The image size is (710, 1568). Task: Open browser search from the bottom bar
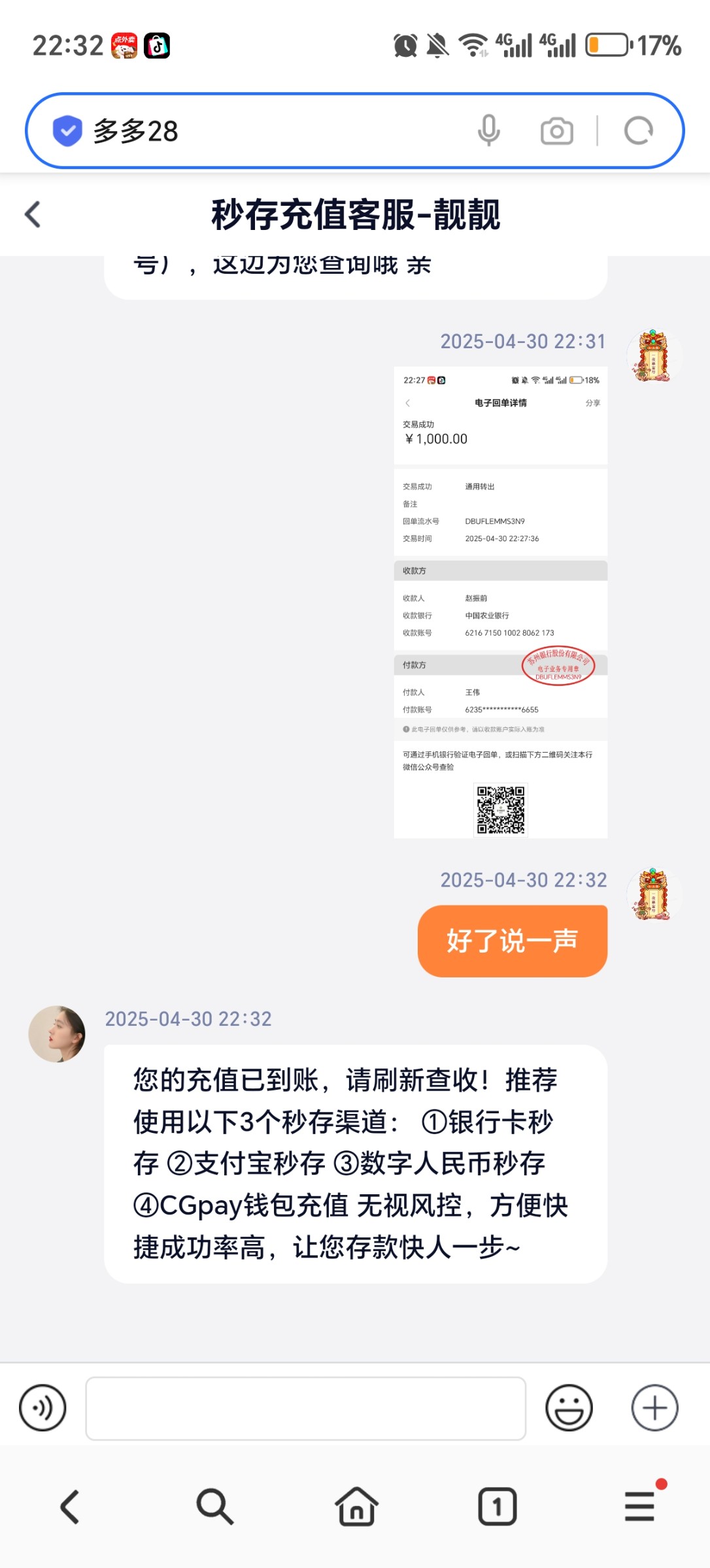click(x=214, y=1507)
